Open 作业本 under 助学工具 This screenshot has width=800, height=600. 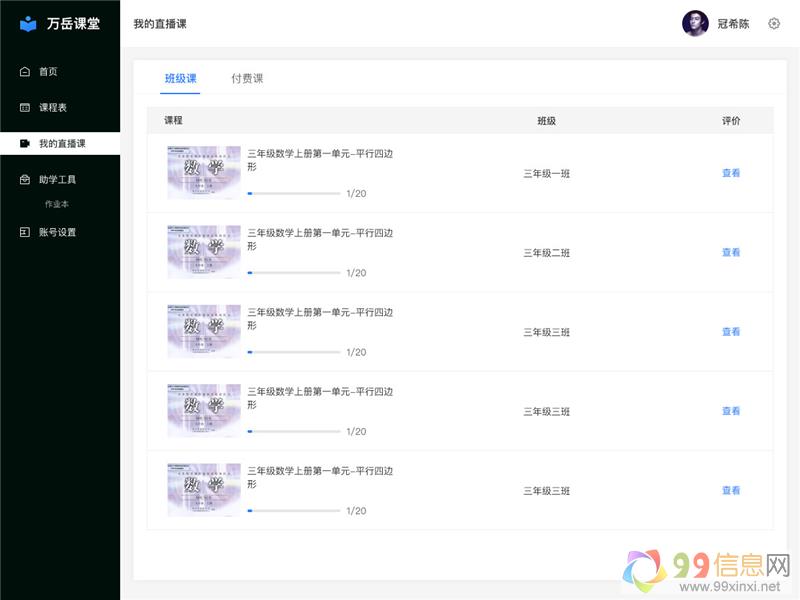(57, 204)
